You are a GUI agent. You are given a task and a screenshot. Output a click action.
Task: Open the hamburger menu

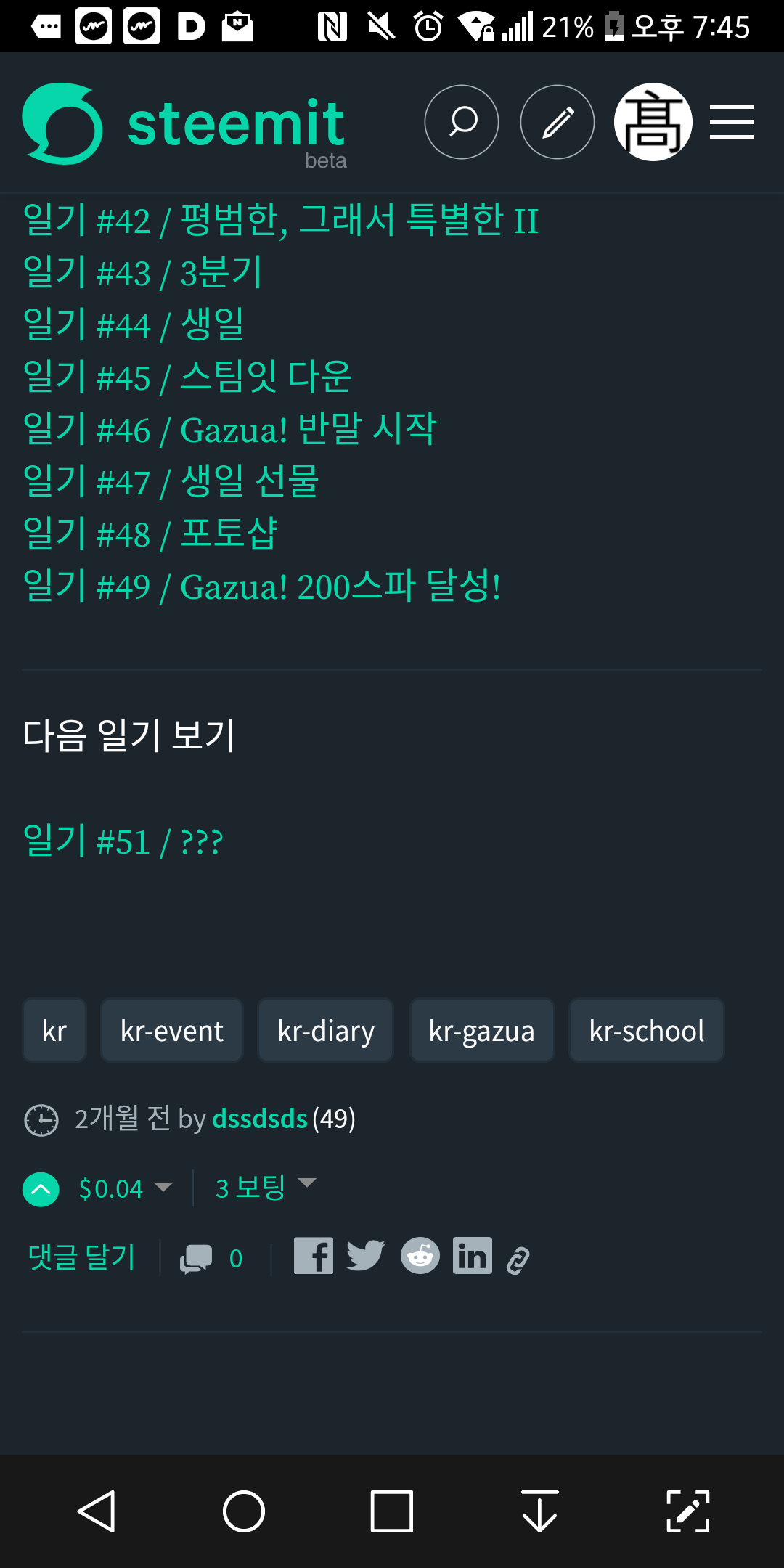732,122
